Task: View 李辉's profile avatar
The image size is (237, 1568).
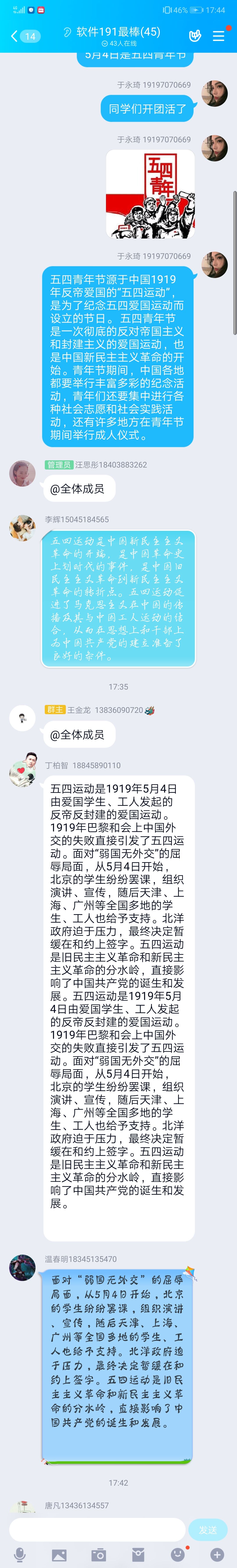Action: pyautogui.click(x=22, y=528)
